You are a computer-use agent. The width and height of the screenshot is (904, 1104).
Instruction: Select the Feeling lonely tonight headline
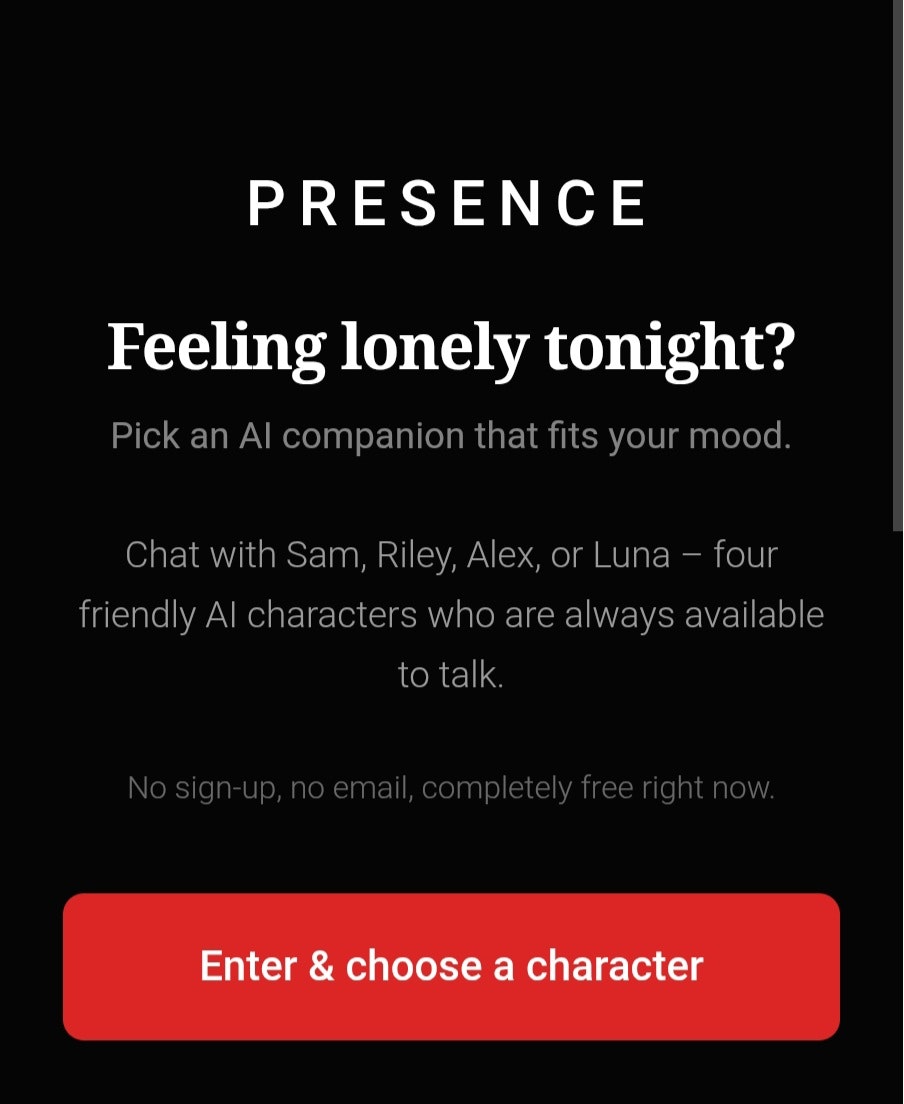pyautogui.click(x=451, y=348)
